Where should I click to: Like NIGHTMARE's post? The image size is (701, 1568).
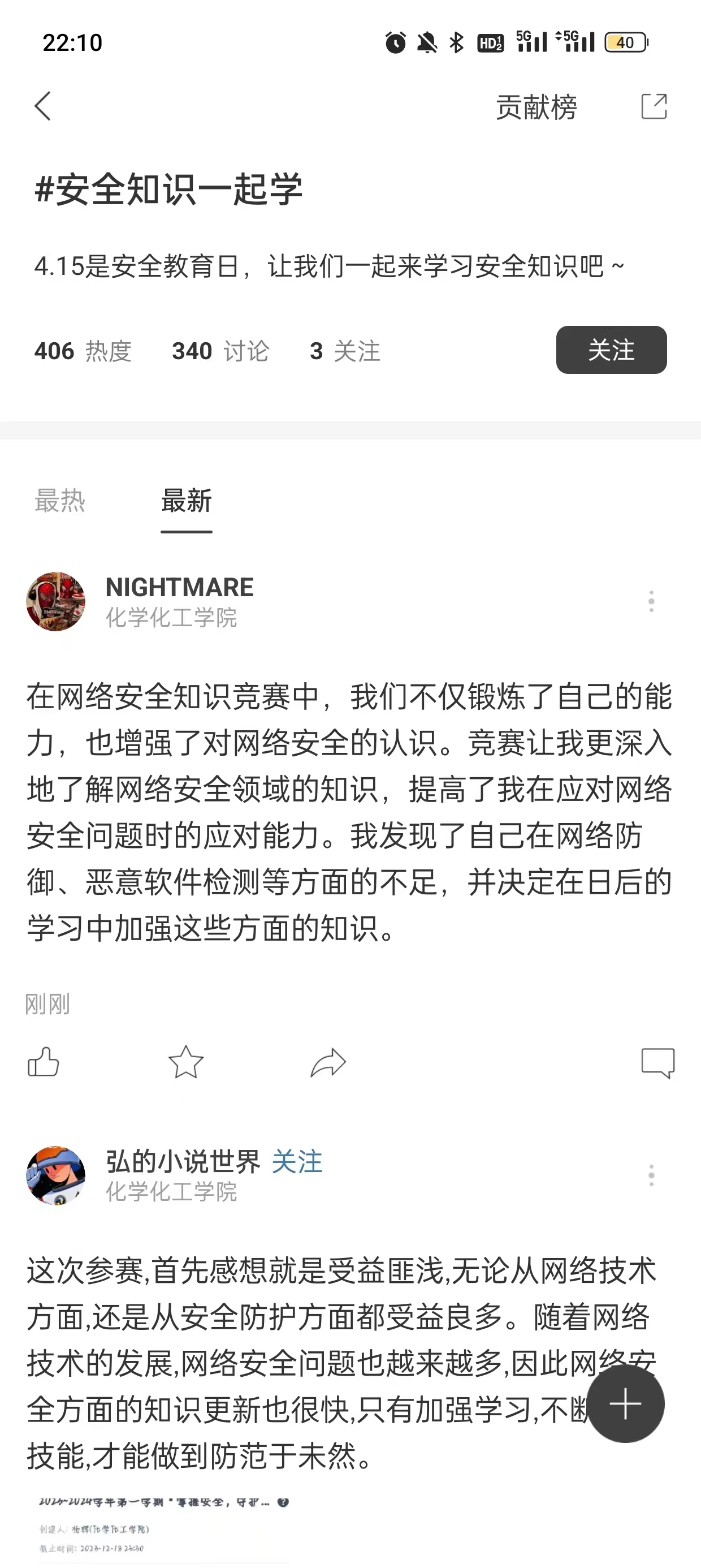point(43,1062)
